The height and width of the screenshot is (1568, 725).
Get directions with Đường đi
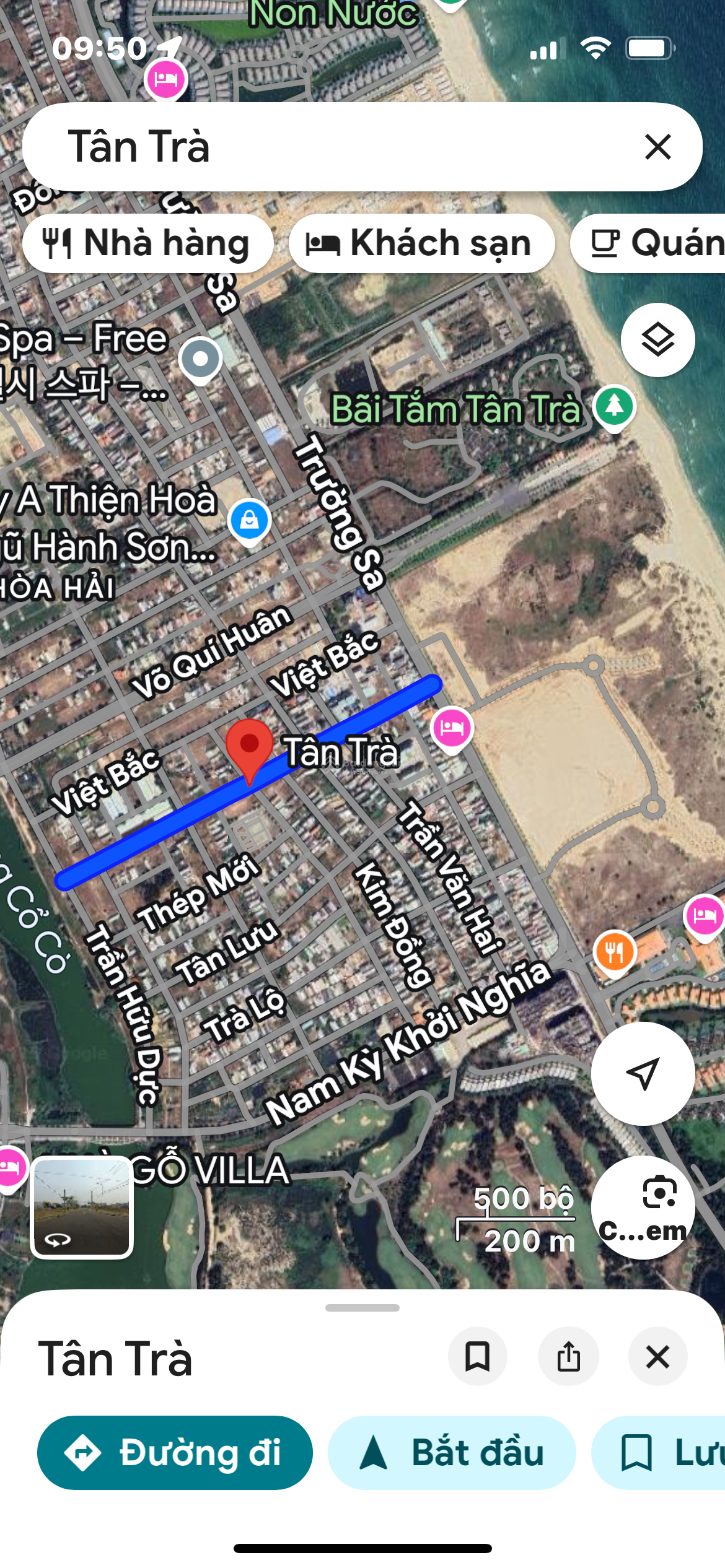pyautogui.click(x=175, y=1452)
